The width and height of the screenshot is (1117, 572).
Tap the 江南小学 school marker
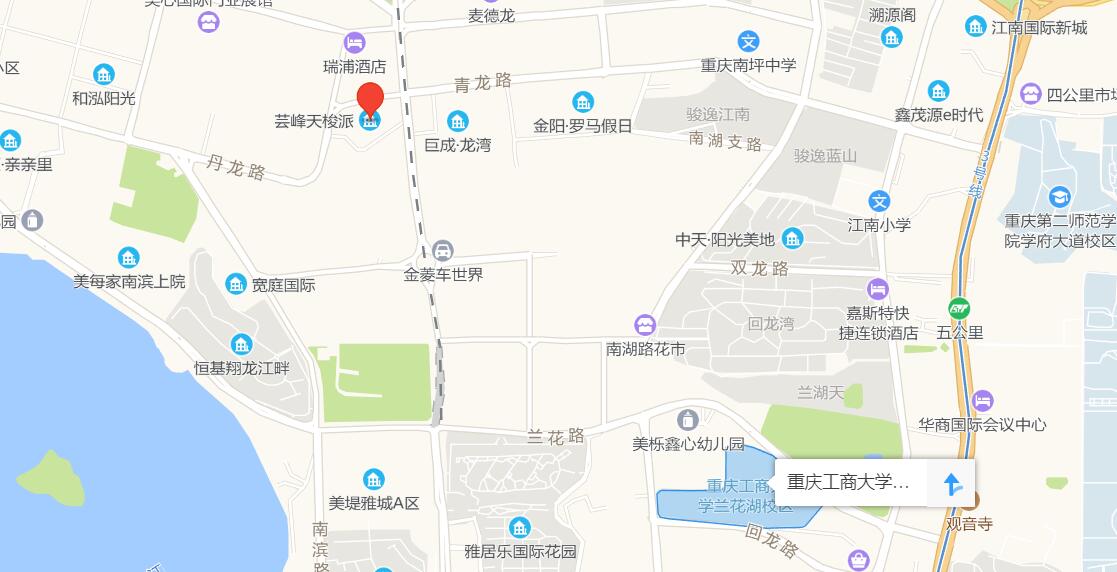[879, 201]
